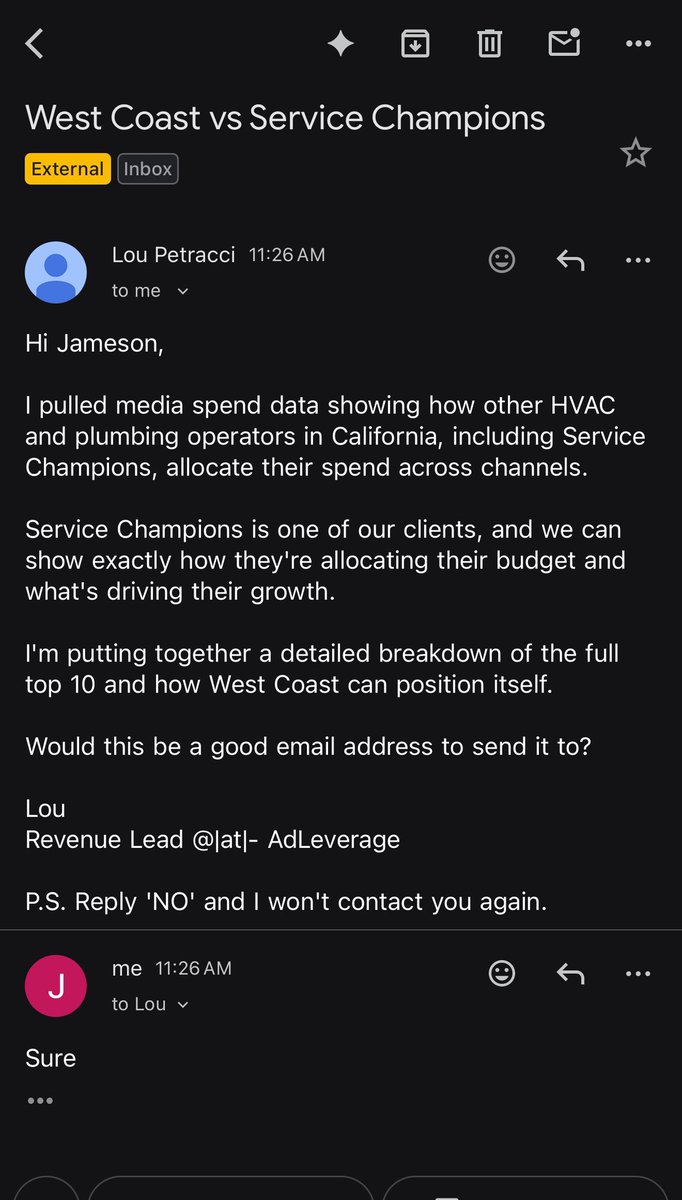Open the Gemini sparkle summarize icon

pyautogui.click(x=341, y=44)
